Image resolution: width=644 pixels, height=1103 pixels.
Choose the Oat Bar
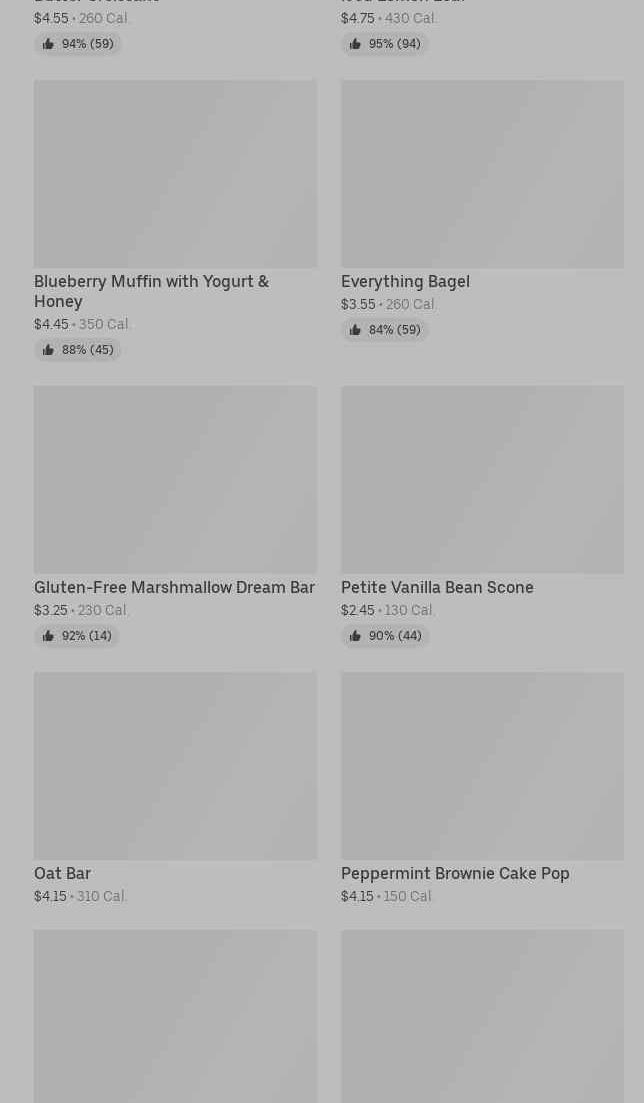tap(175, 766)
